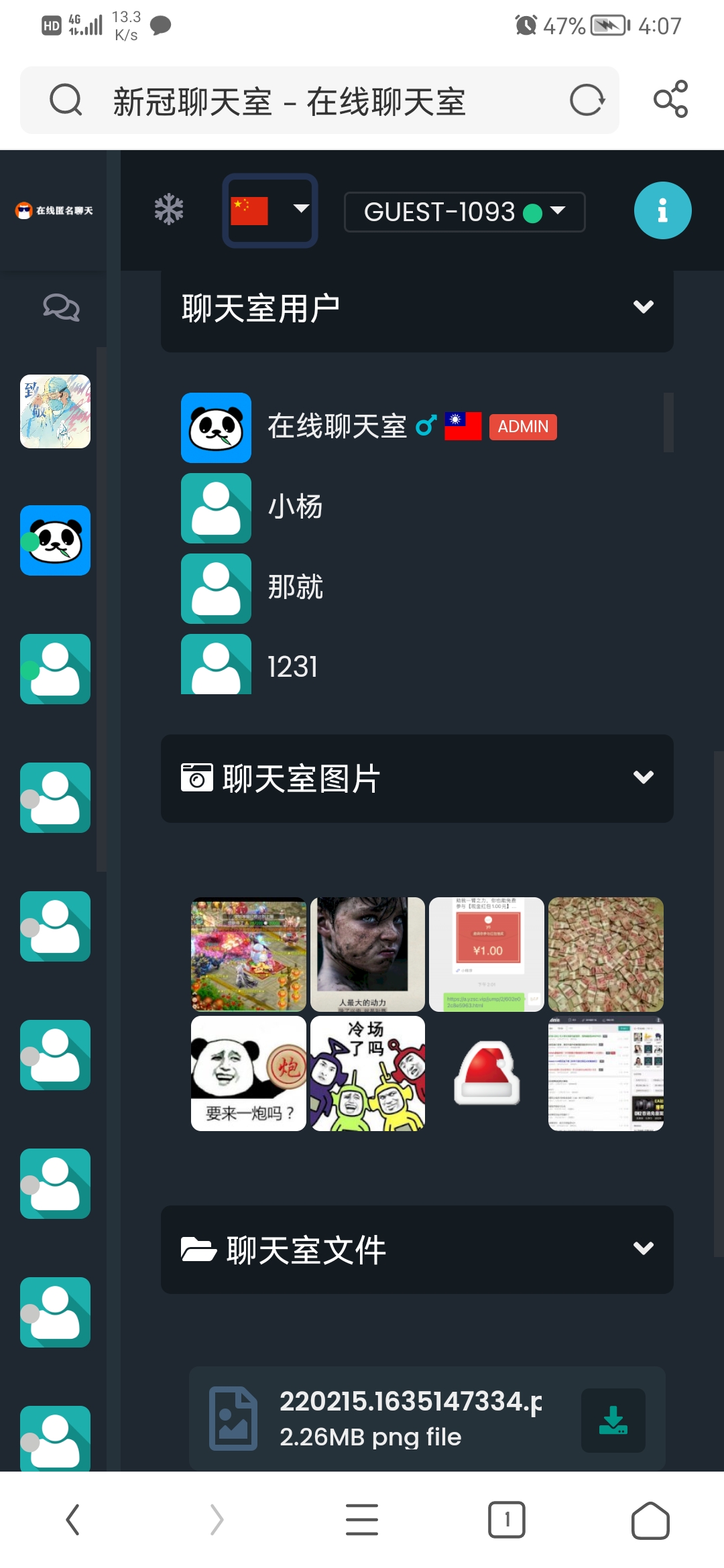
Task: Open the conversations icon in sidebar
Action: [x=61, y=308]
